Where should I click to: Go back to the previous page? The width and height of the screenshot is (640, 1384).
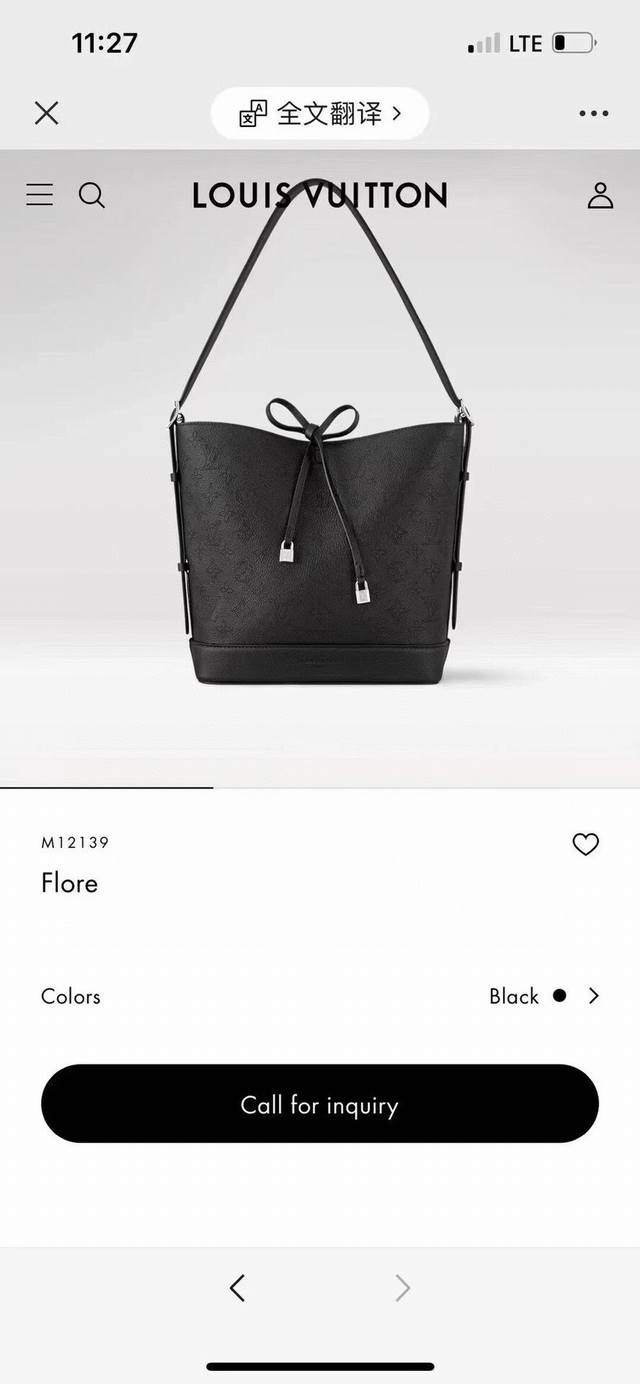click(237, 1288)
